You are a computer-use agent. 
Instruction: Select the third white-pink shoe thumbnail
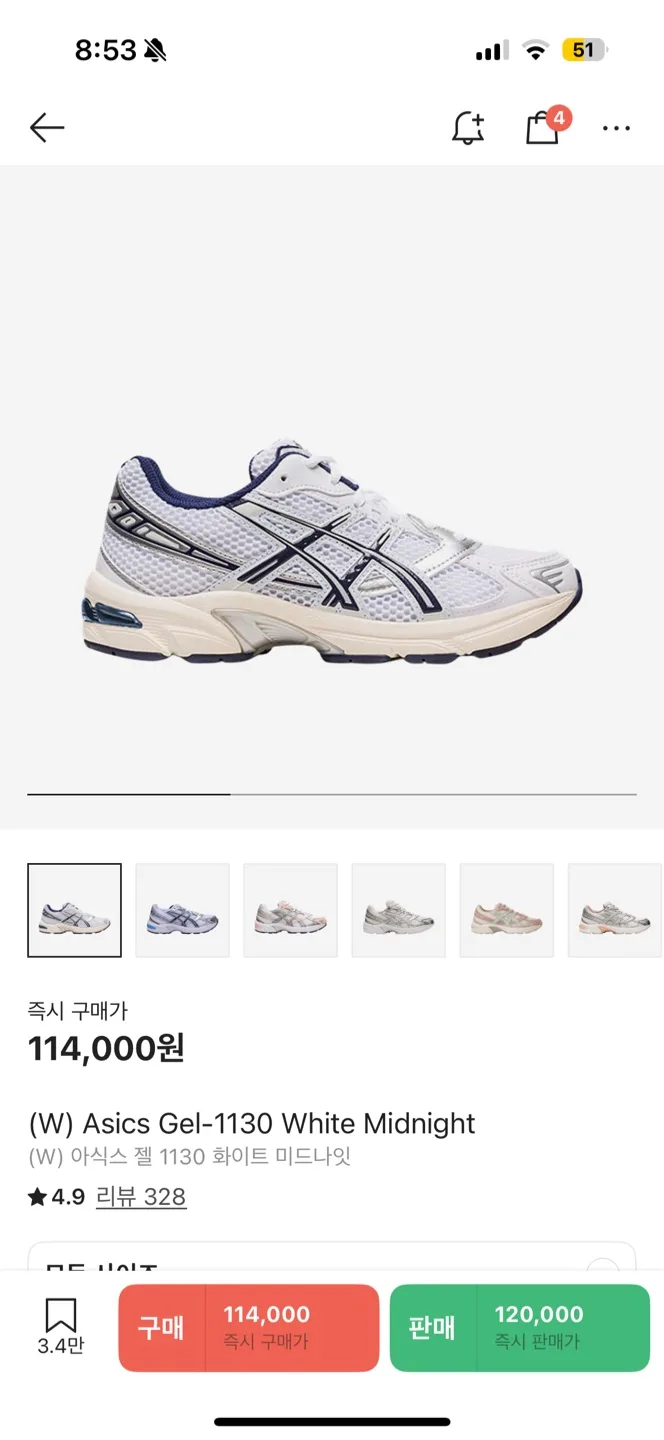(291, 910)
